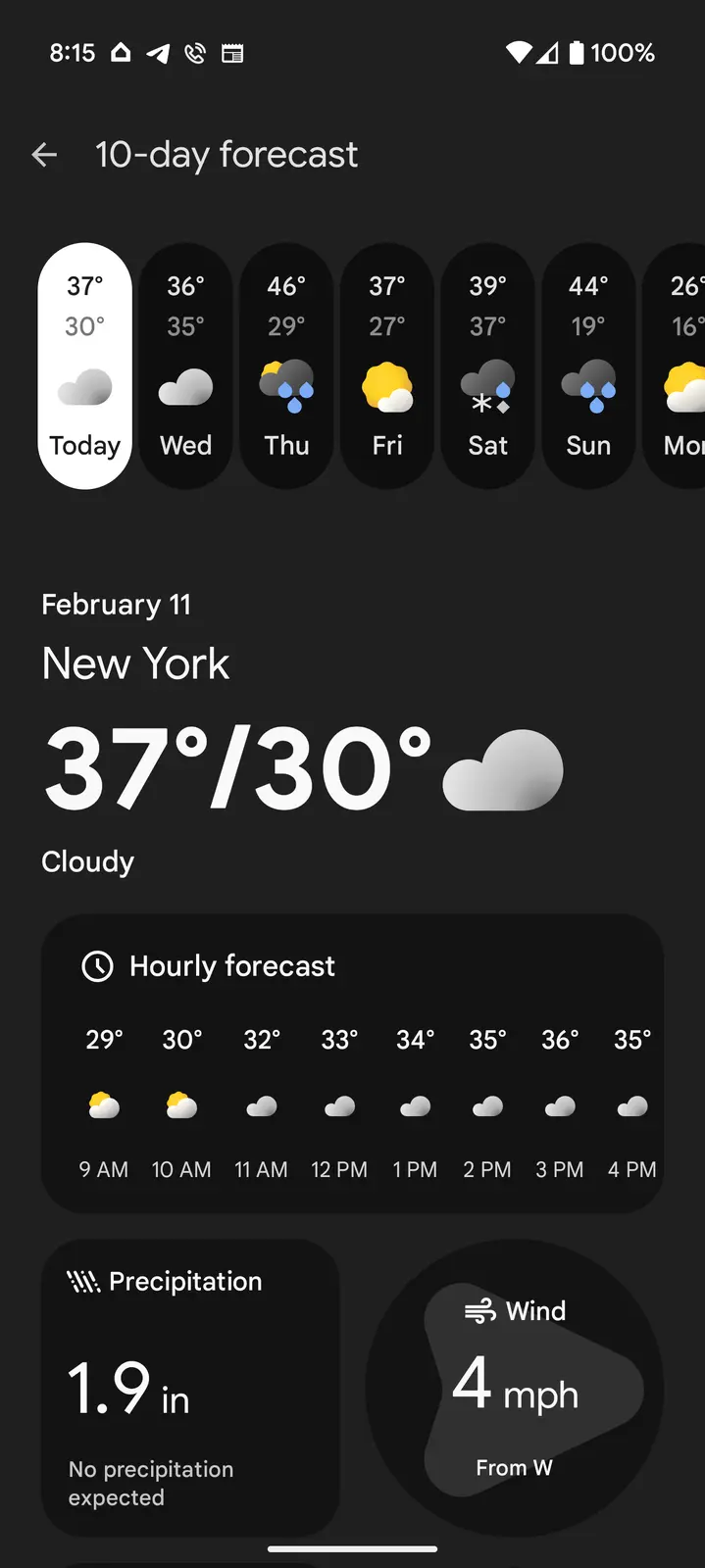
Task: Switch to Wednesday's forecast
Action: [185, 366]
